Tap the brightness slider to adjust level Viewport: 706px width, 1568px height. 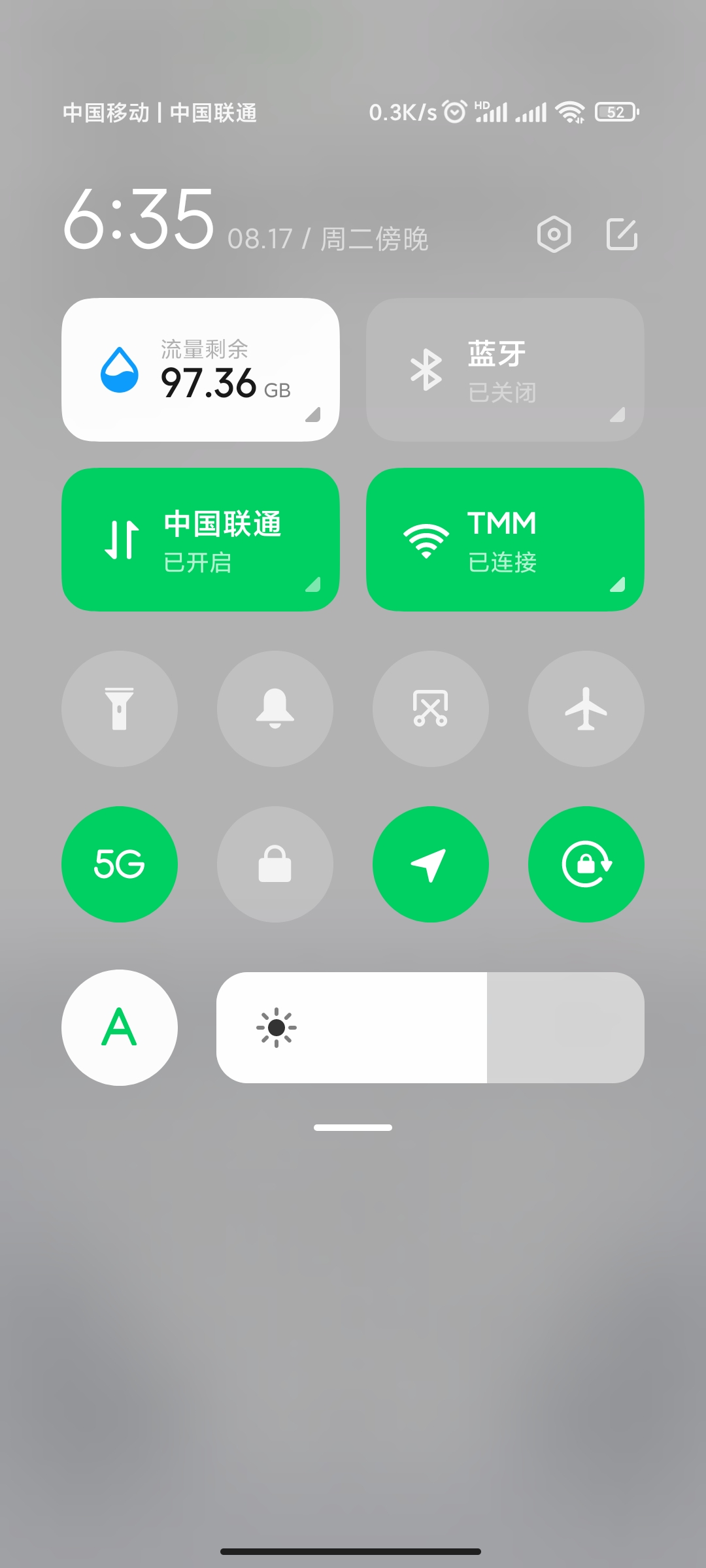(x=430, y=1028)
